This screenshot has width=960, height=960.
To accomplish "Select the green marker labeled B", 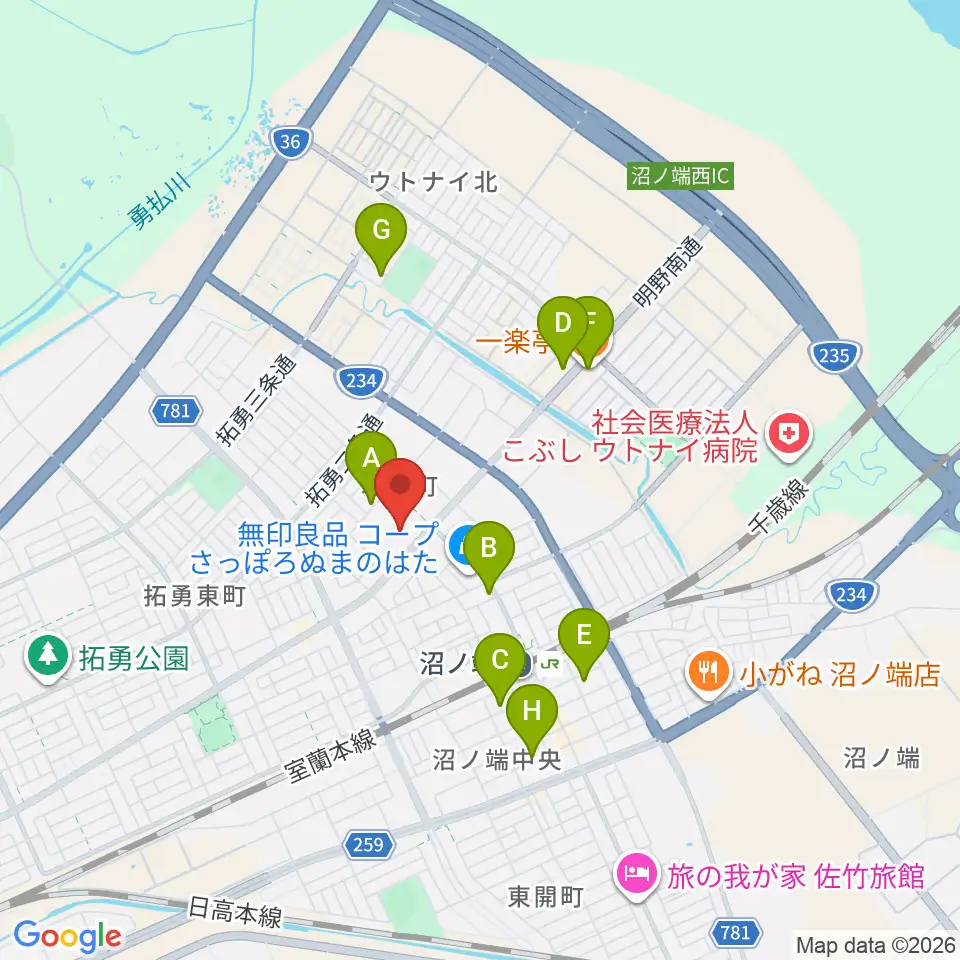I will (x=489, y=557).
